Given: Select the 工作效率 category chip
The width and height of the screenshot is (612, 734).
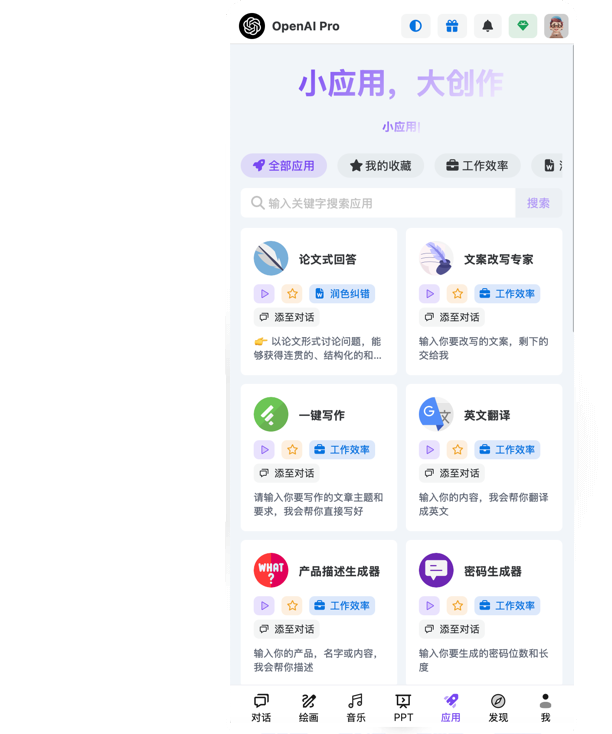Looking at the screenshot, I should pos(476,166).
